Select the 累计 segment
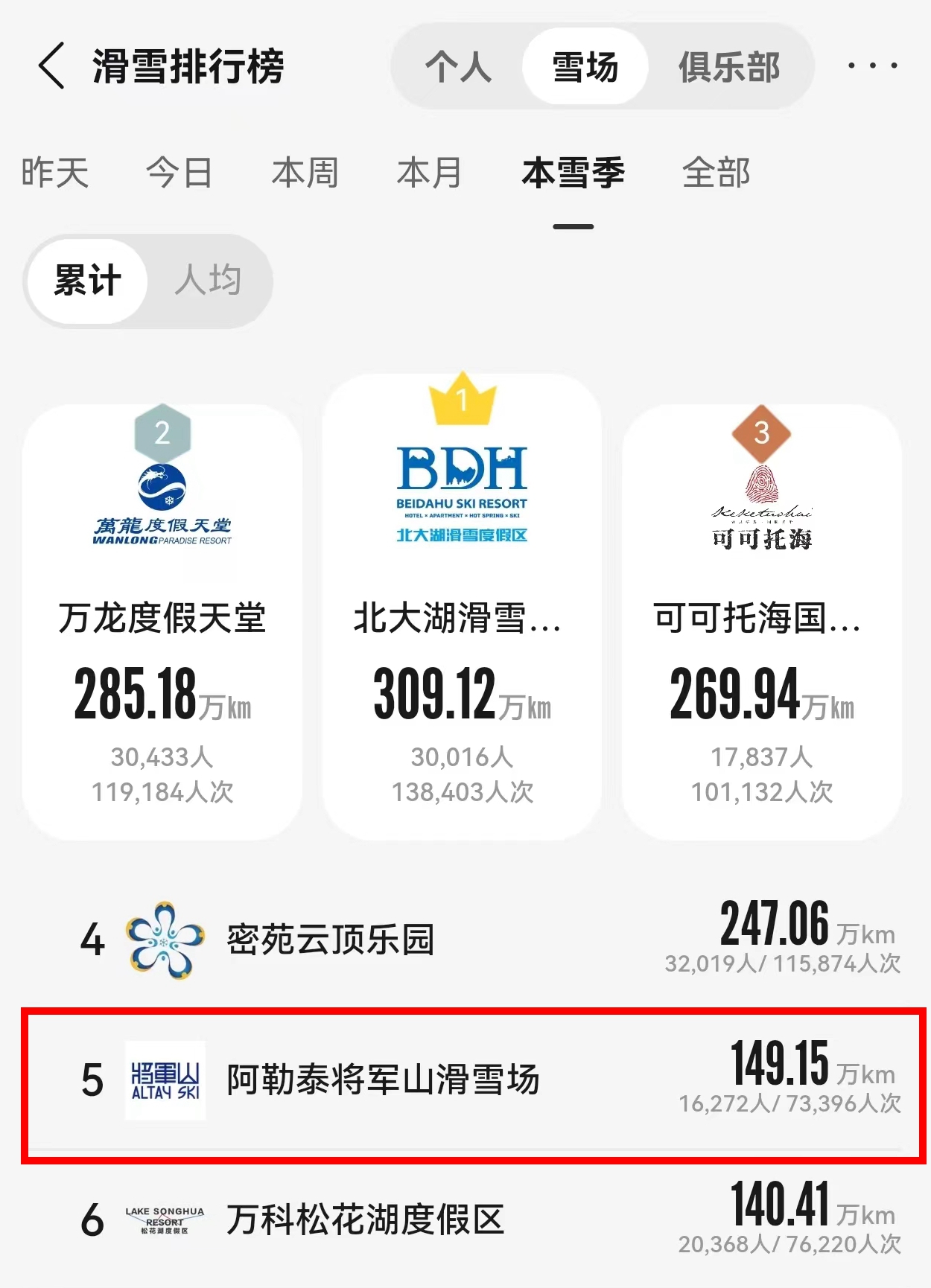The height and width of the screenshot is (1288, 931). (x=87, y=281)
